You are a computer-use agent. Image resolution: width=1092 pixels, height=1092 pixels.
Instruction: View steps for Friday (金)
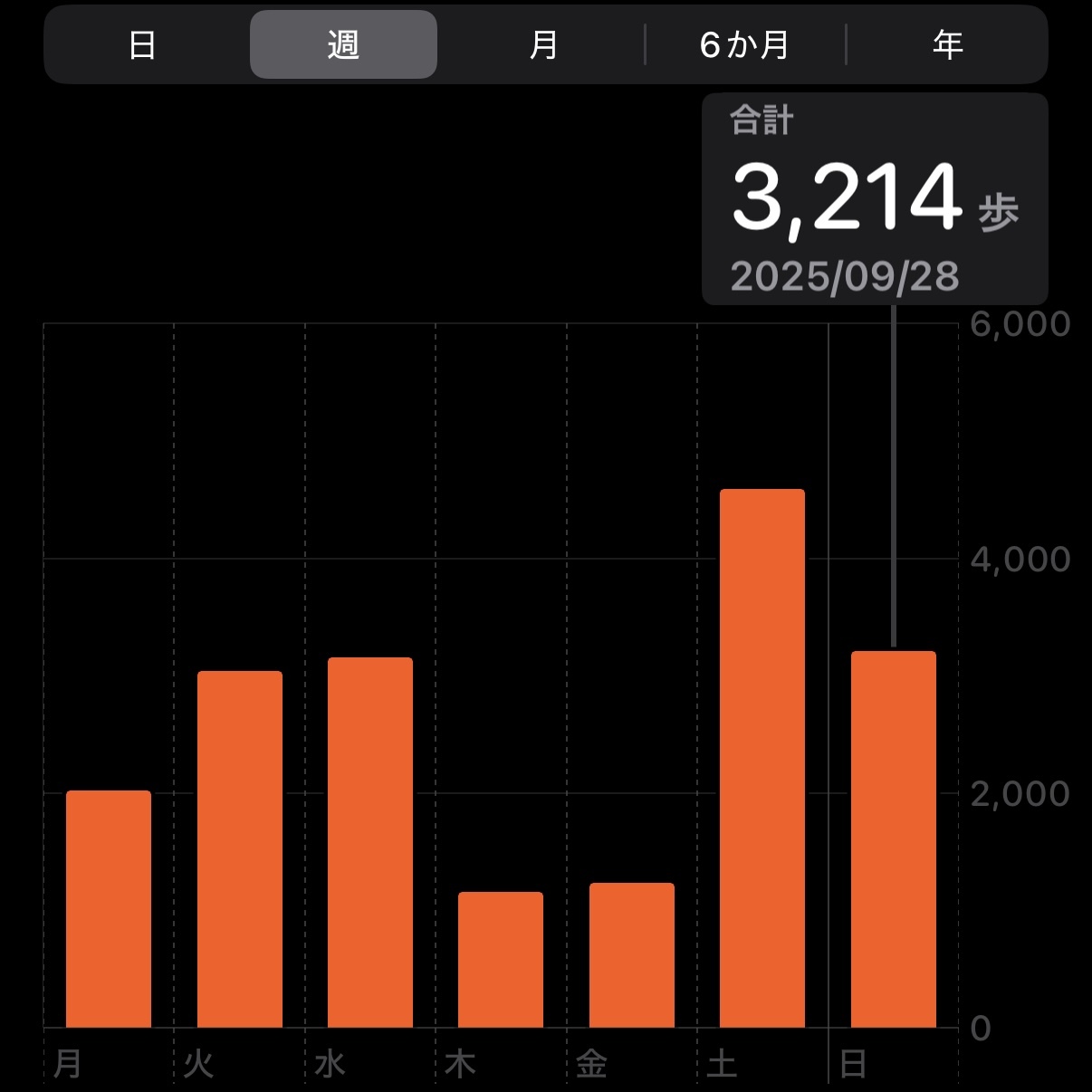632,955
